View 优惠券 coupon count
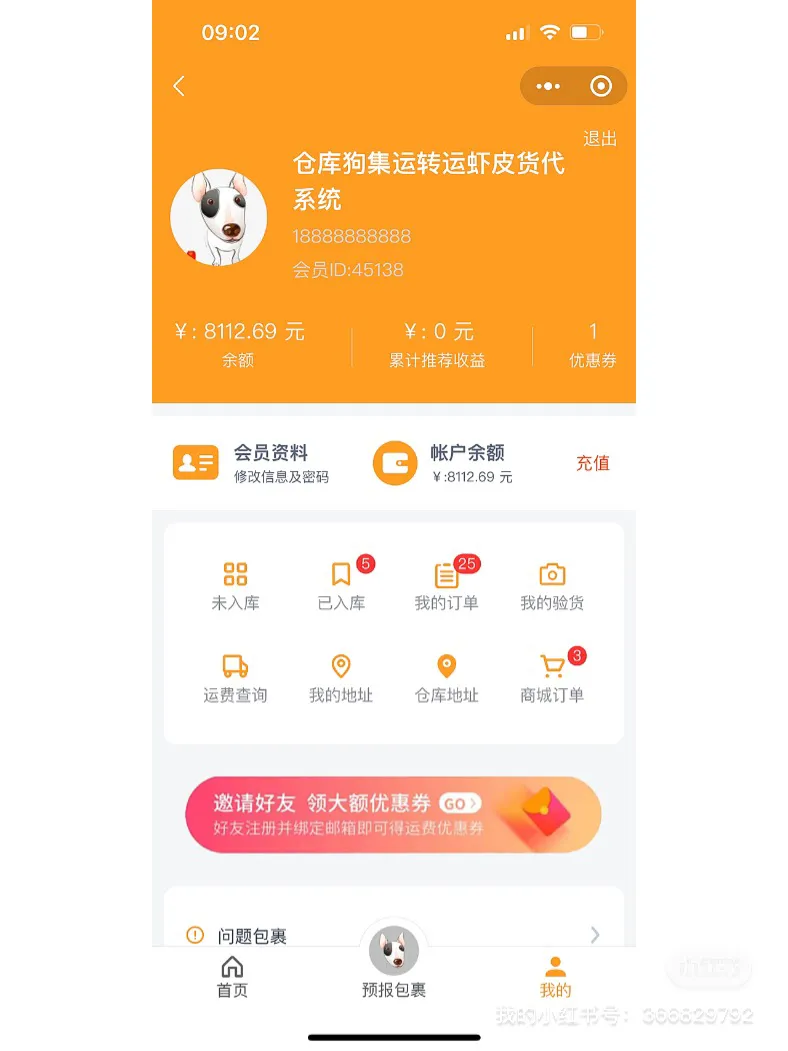788x1051 pixels. click(592, 344)
